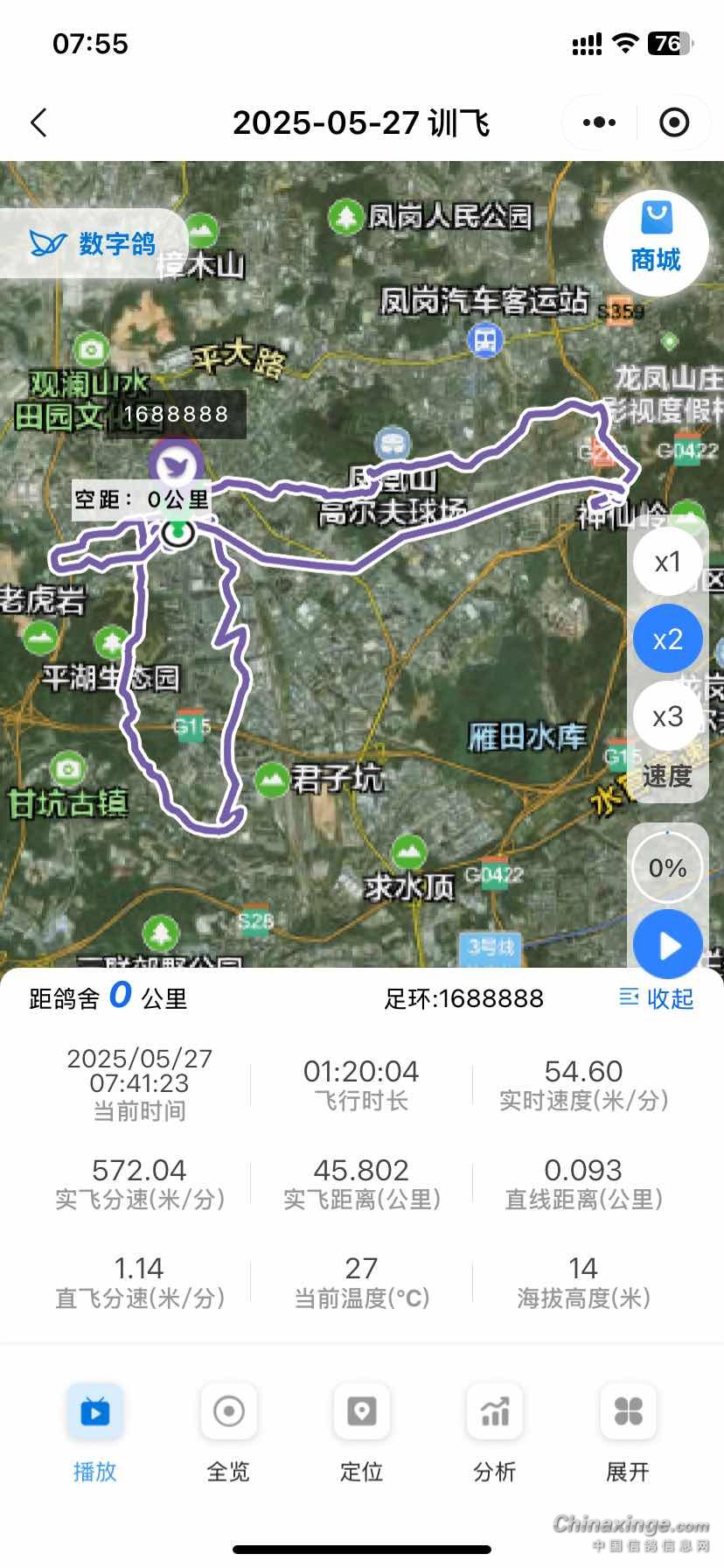Tap the 展开 expand tab

pos(628,1431)
